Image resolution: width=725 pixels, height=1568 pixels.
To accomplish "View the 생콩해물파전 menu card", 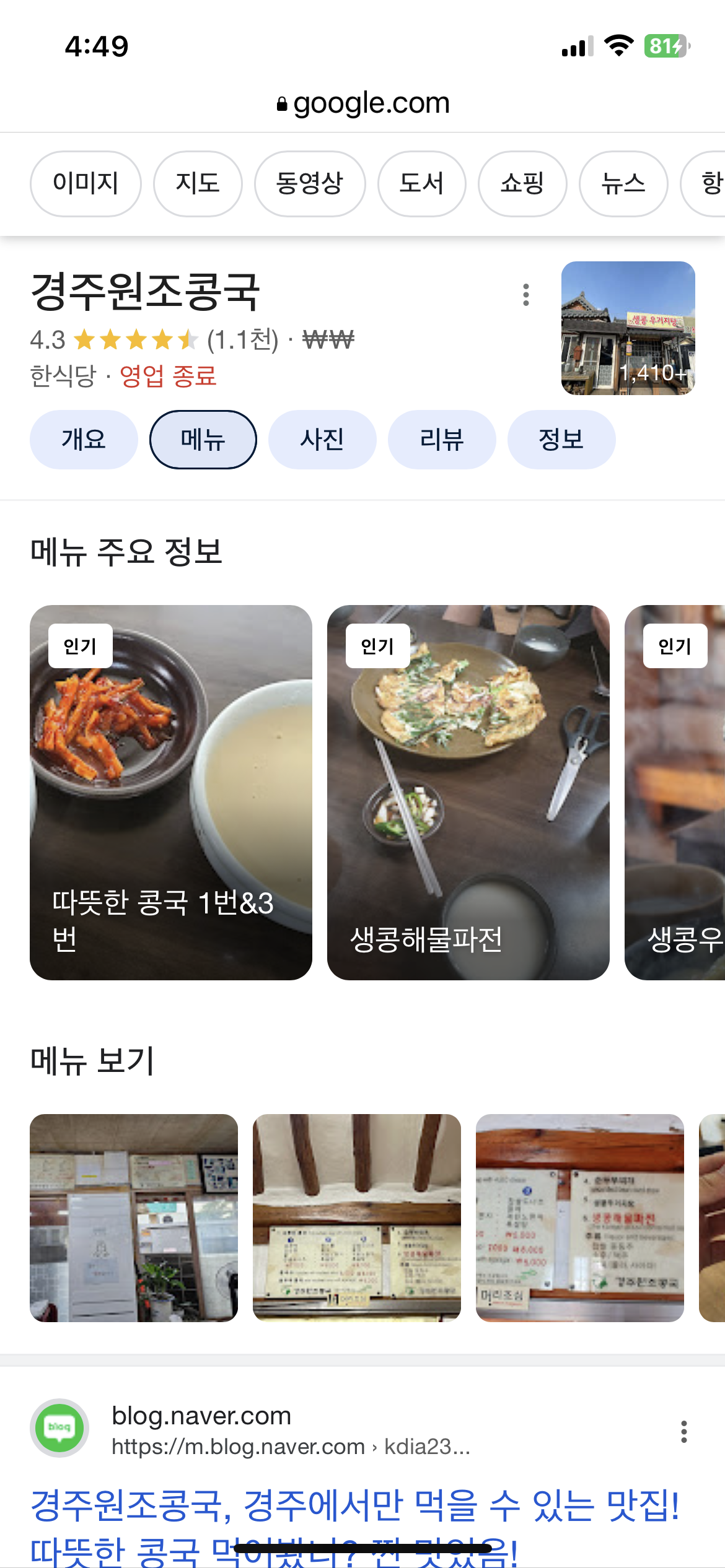I will coord(468,792).
